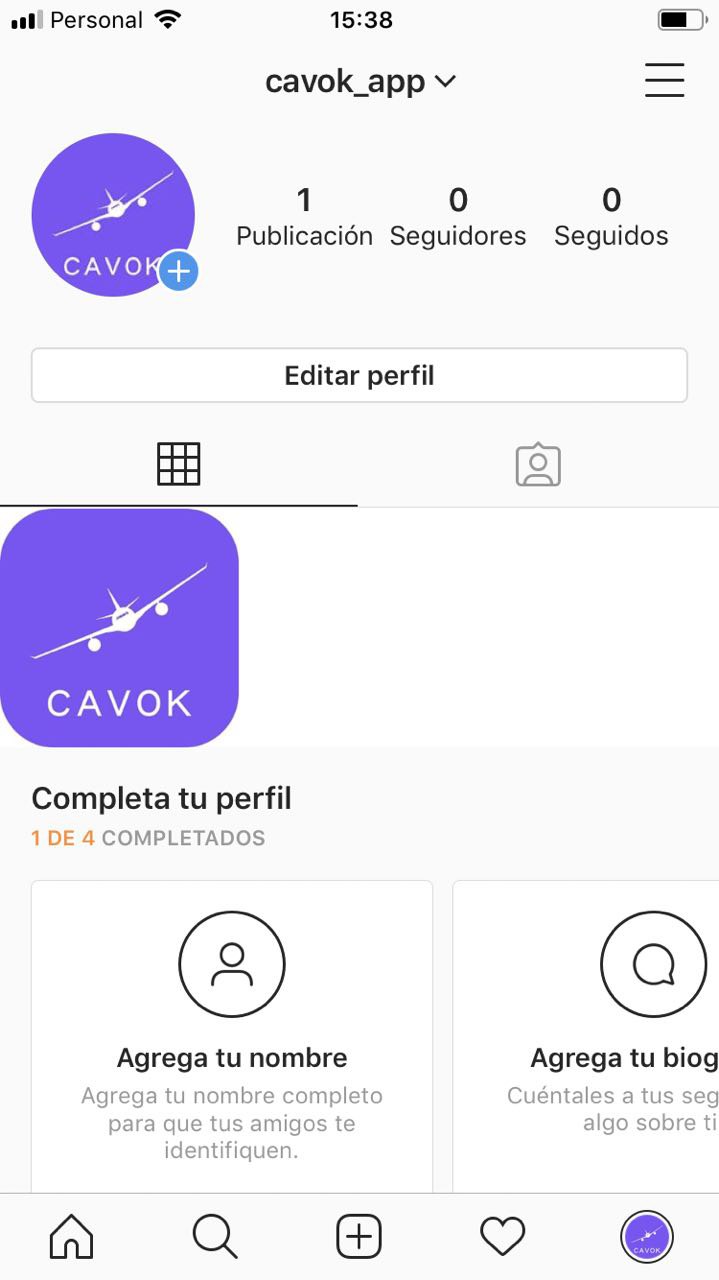
Task: View the Seguidos list
Action: pos(611,217)
